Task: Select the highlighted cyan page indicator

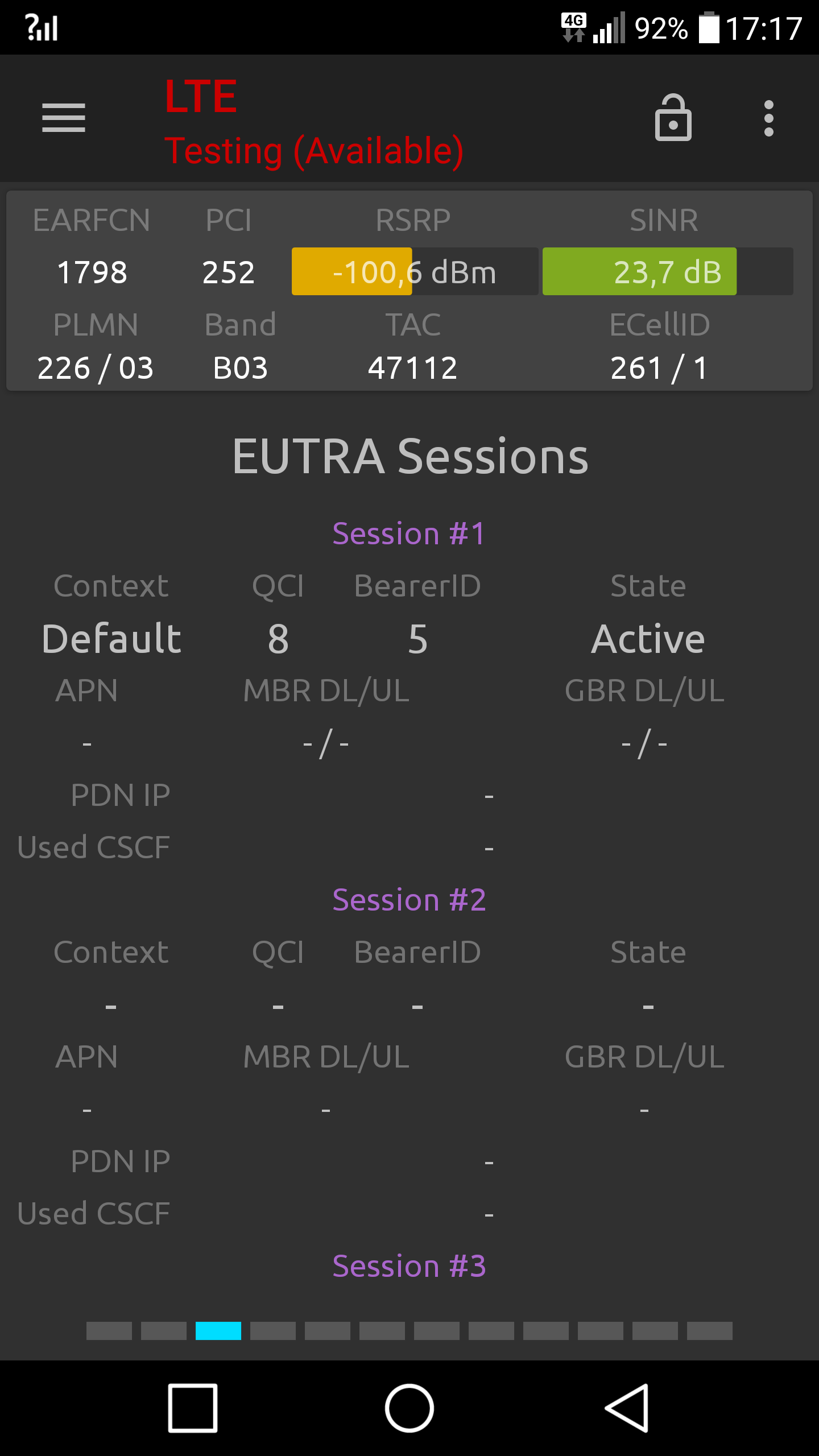Action: 218,1331
